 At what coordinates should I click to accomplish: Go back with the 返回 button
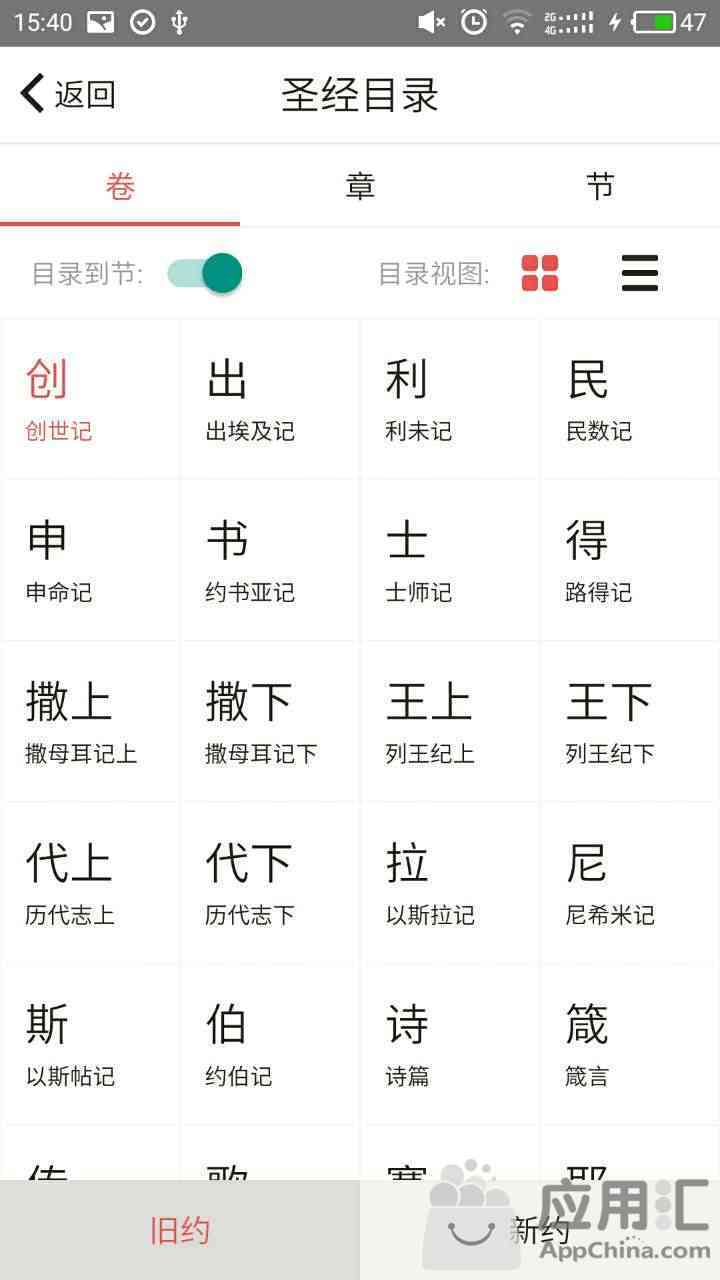coord(68,94)
